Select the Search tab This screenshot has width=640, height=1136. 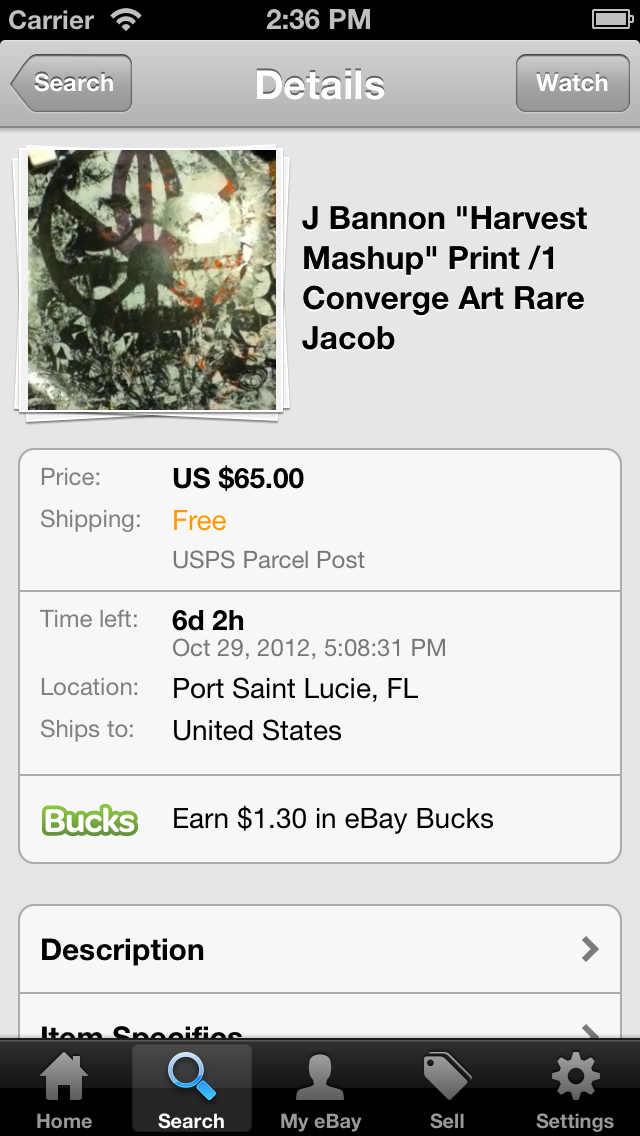pos(191,1090)
